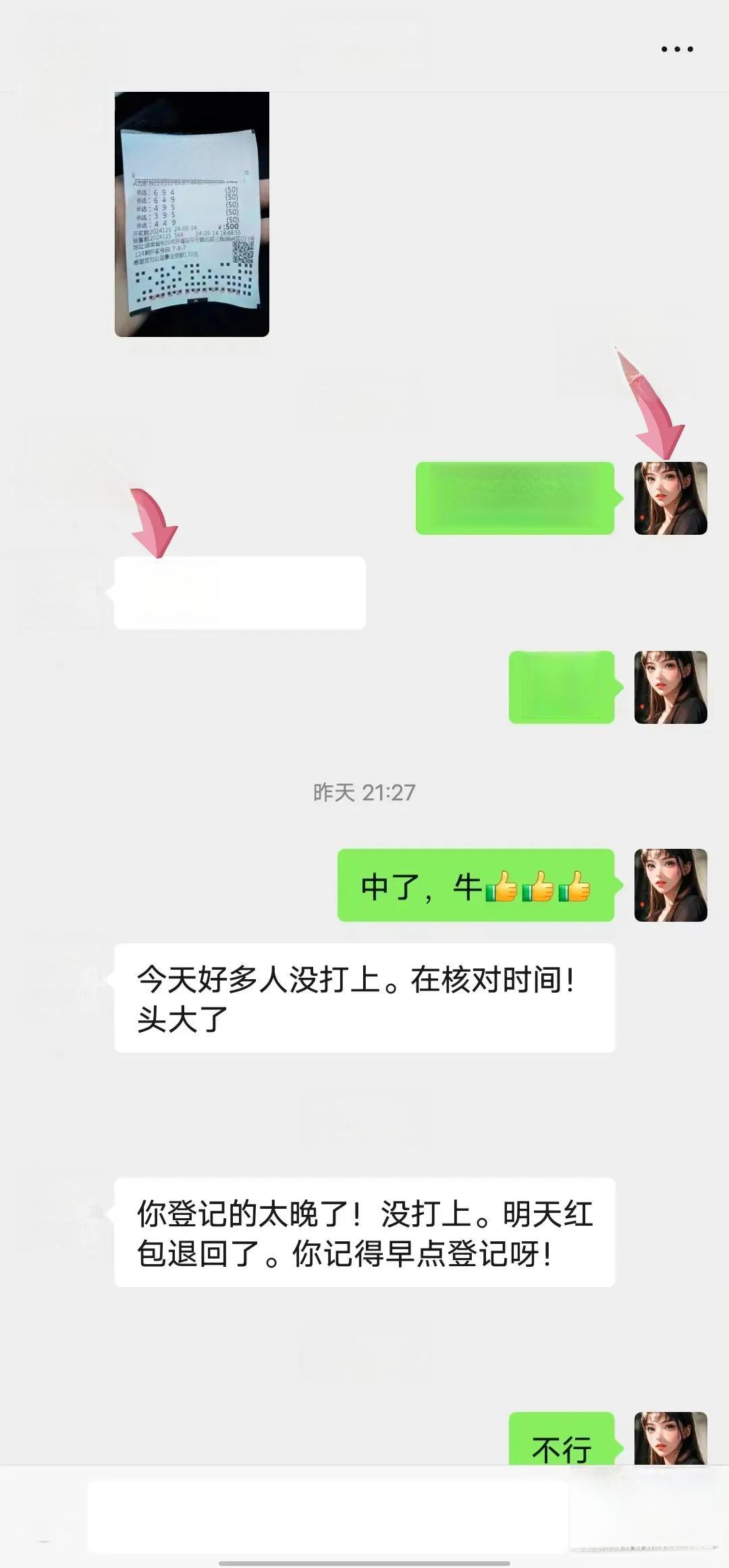Focus the message input box

click(327, 1515)
